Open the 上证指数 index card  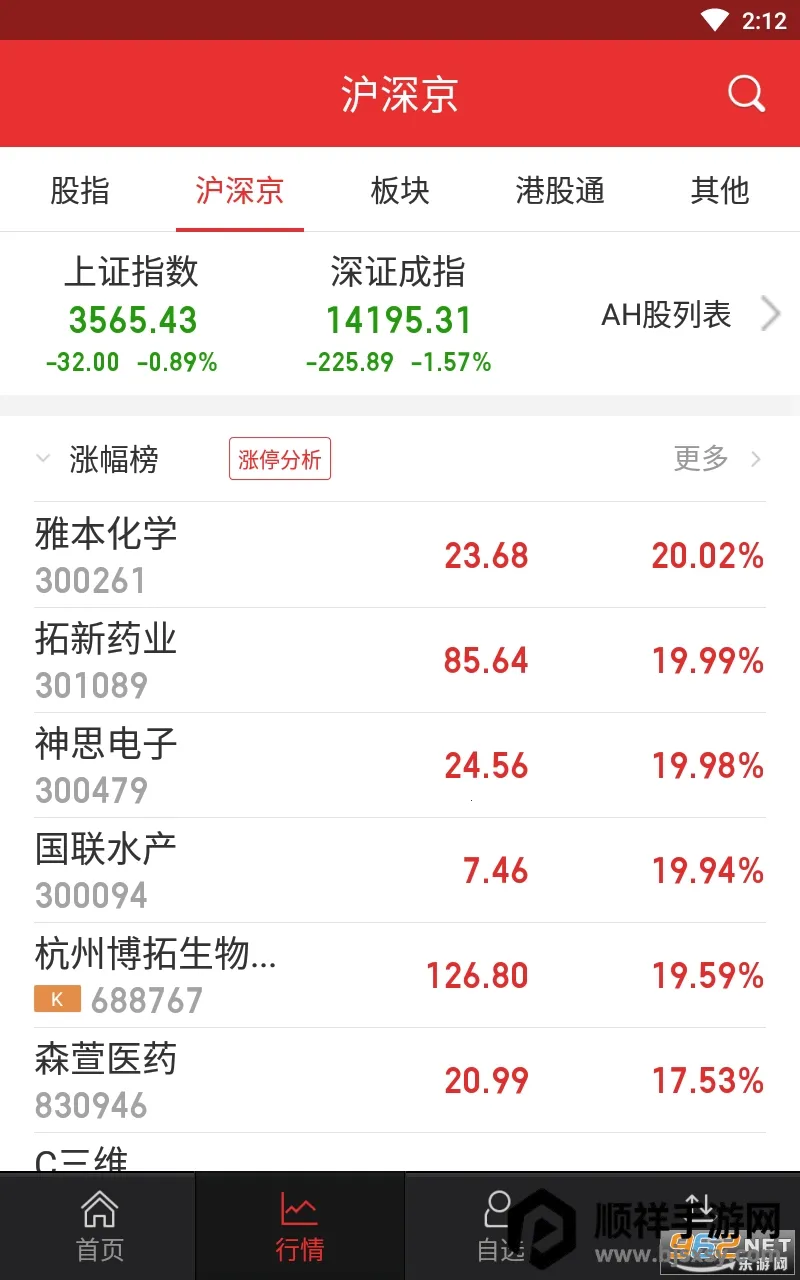pos(132,314)
